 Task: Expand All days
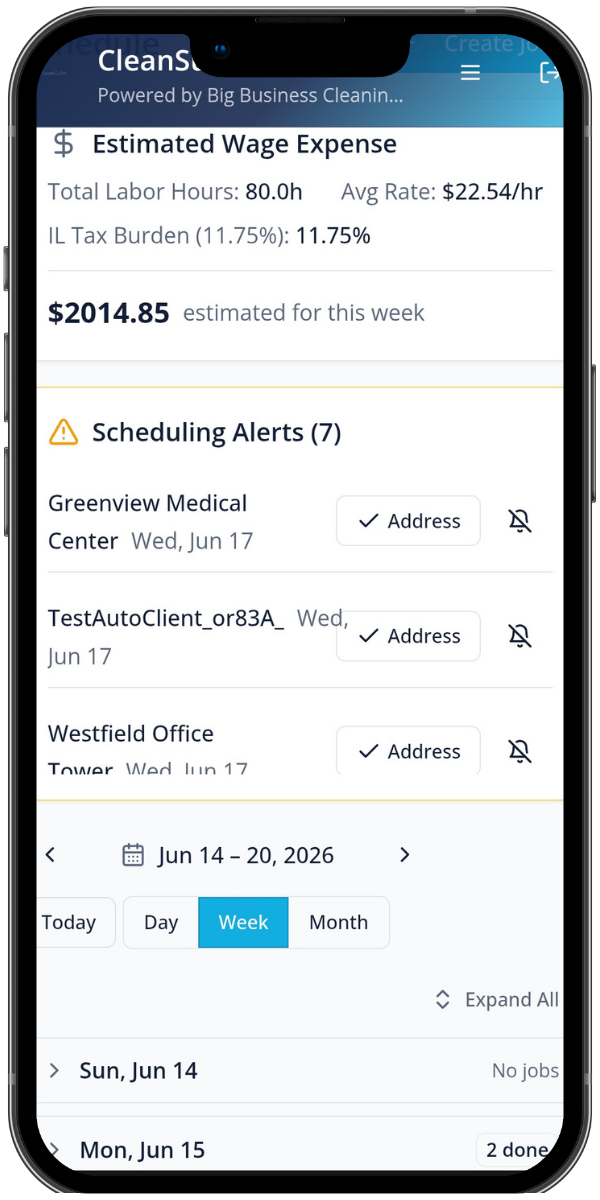pos(497,1000)
